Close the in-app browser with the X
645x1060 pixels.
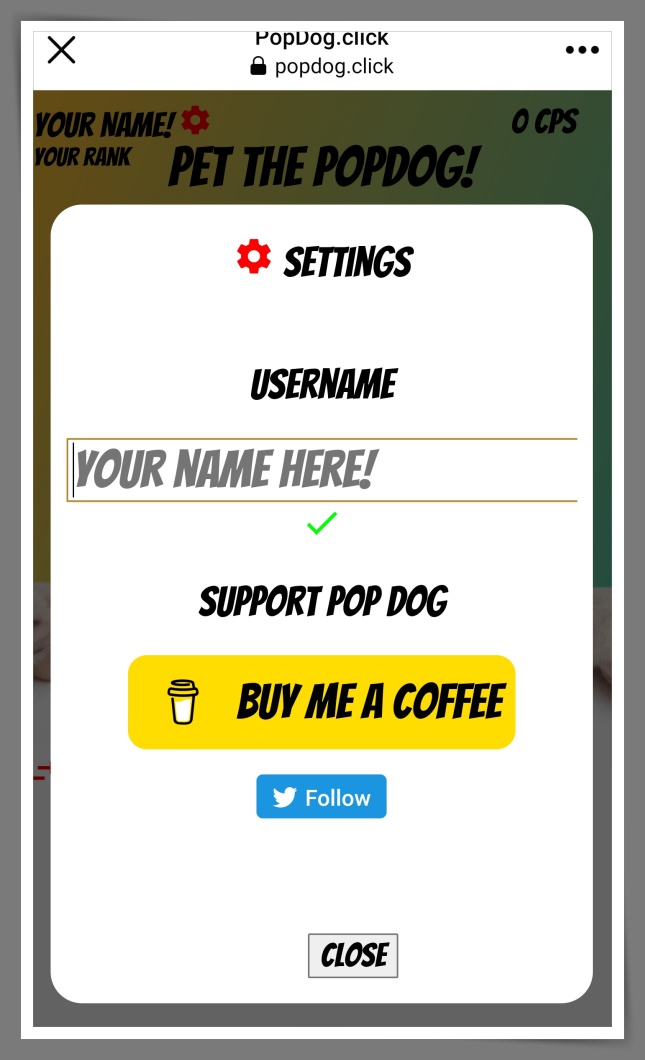point(62,50)
